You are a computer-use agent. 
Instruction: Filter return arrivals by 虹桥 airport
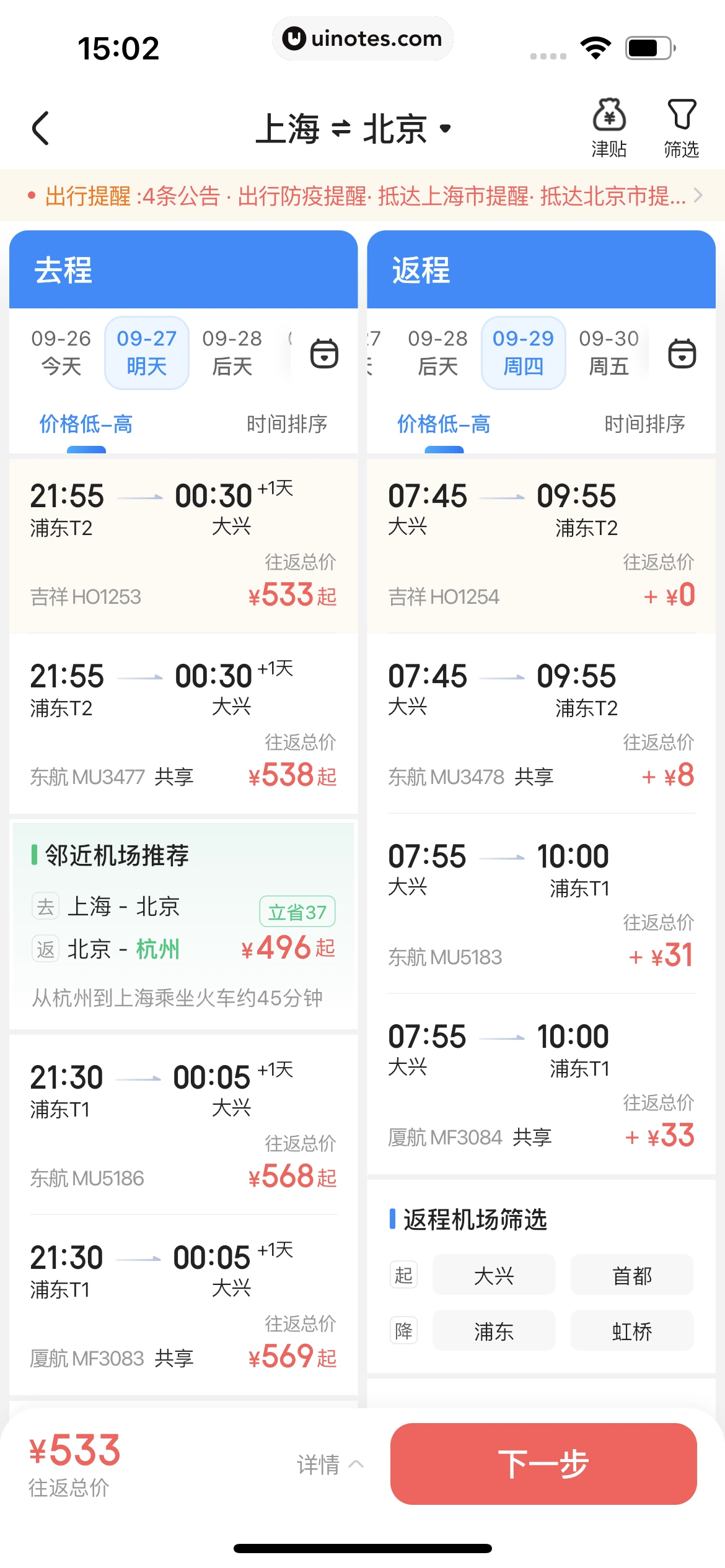(x=631, y=1331)
